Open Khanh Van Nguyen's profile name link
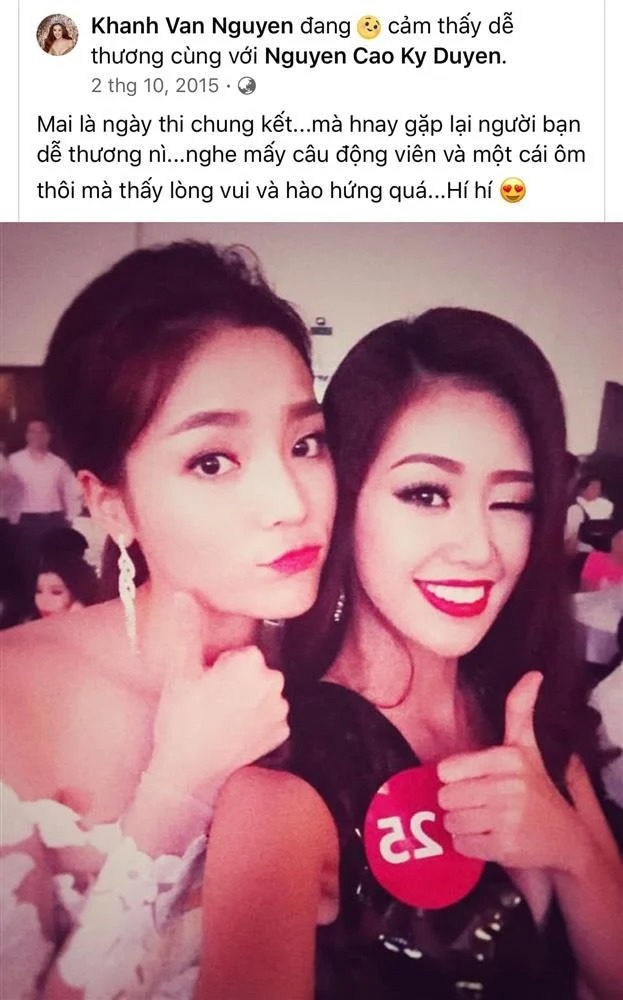This screenshot has width=623, height=1000. coord(192,26)
